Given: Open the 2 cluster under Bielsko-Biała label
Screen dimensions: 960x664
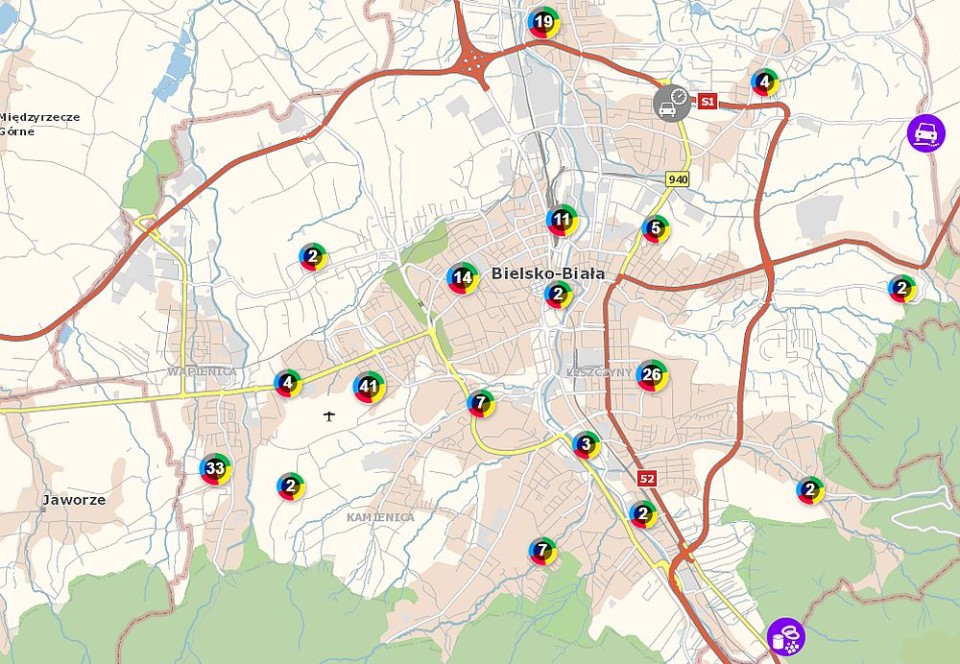Looking at the screenshot, I should tap(558, 295).
